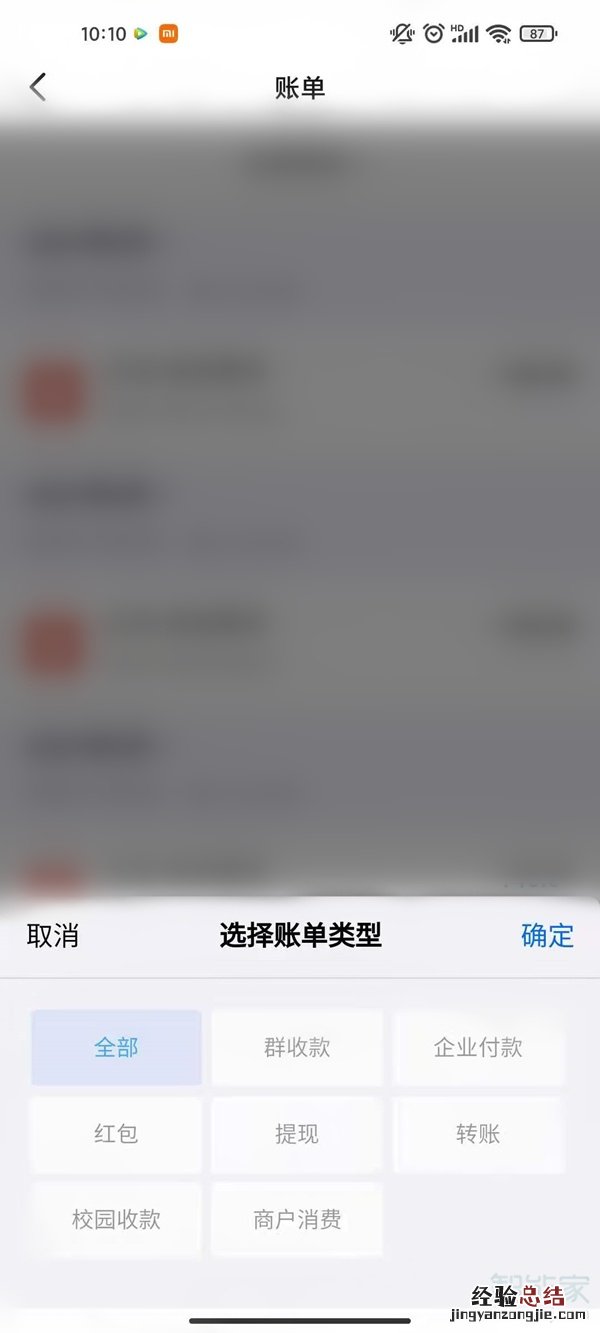Screen dimensions: 600x1333
Task: Filter by 校园收款
Action: 116,1221
